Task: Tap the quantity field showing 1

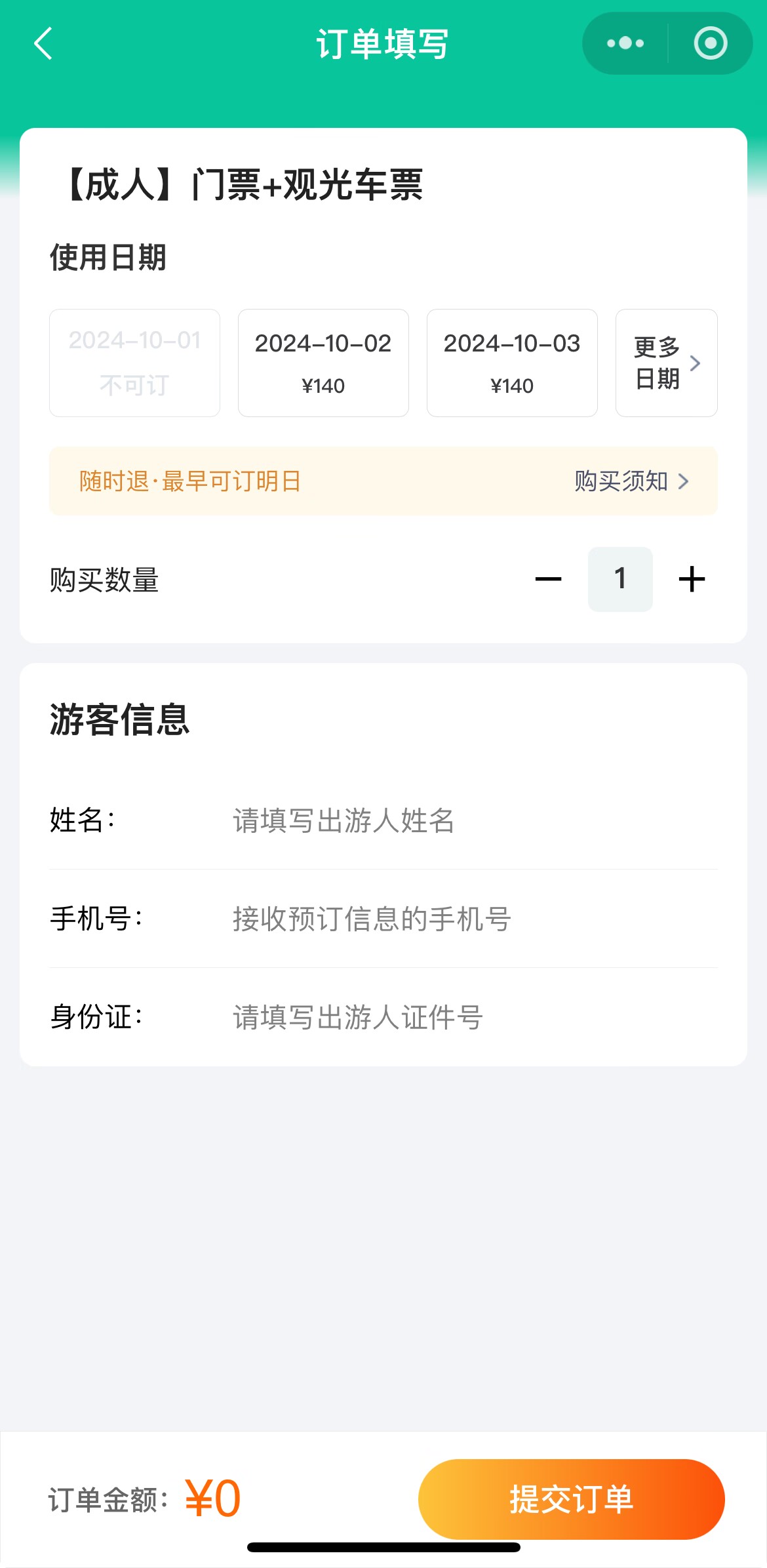Action: (x=620, y=579)
